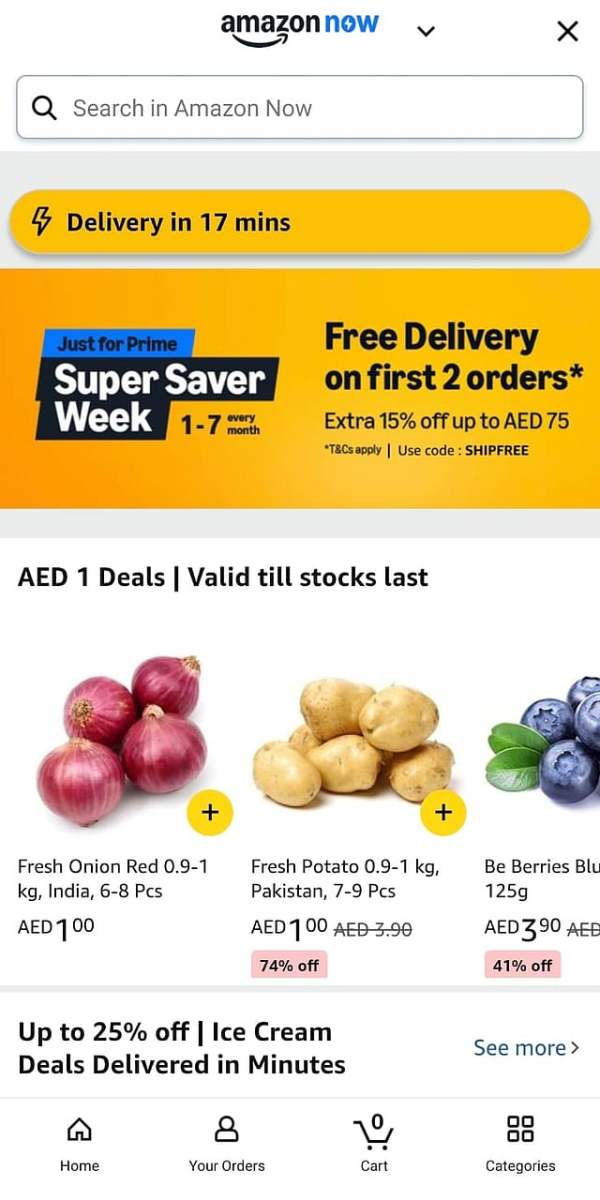Open the Super Saver Week promo banner
Screen dimensions: 600x1200
click(x=300, y=388)
